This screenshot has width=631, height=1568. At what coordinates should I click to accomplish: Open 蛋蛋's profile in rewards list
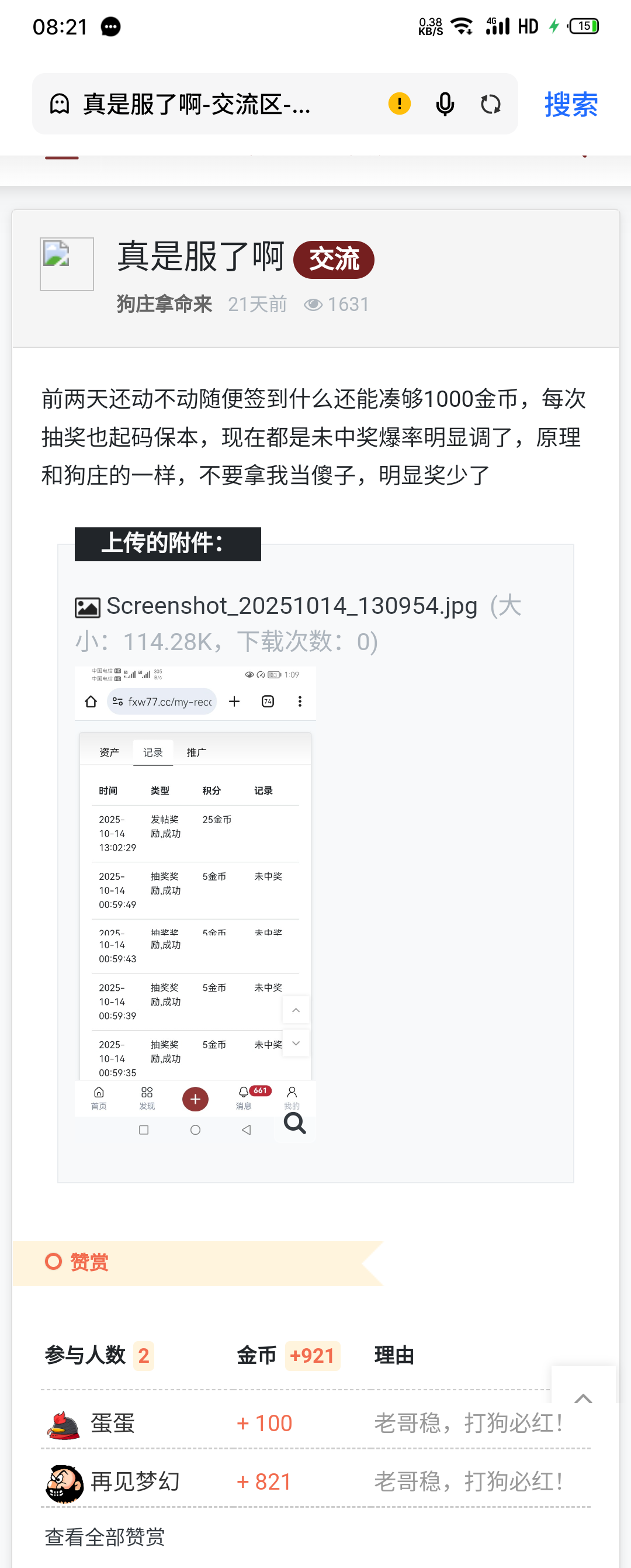[113, 1423]
